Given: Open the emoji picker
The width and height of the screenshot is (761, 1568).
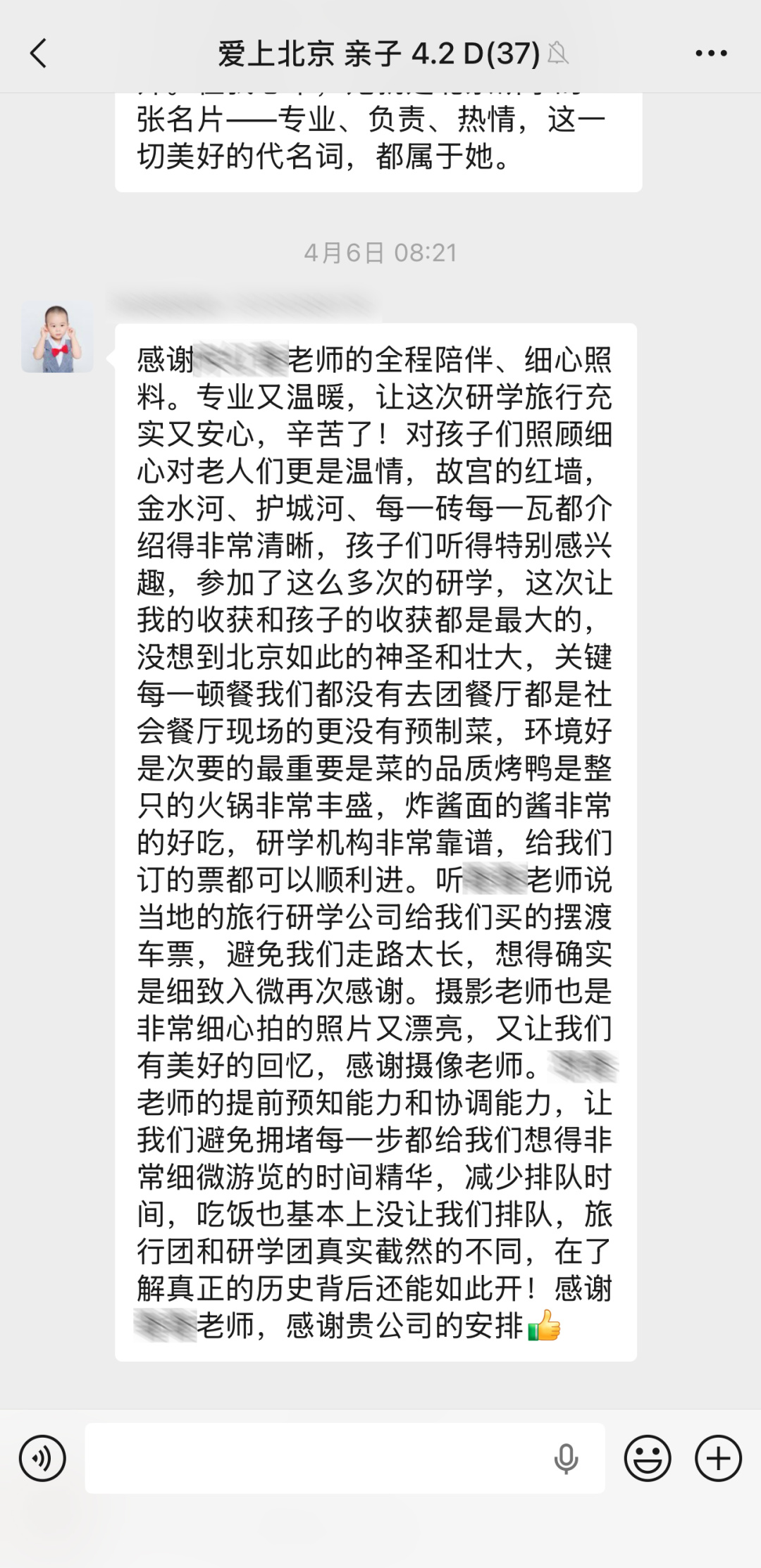Looking at the screenshot, I should 648,1458.
